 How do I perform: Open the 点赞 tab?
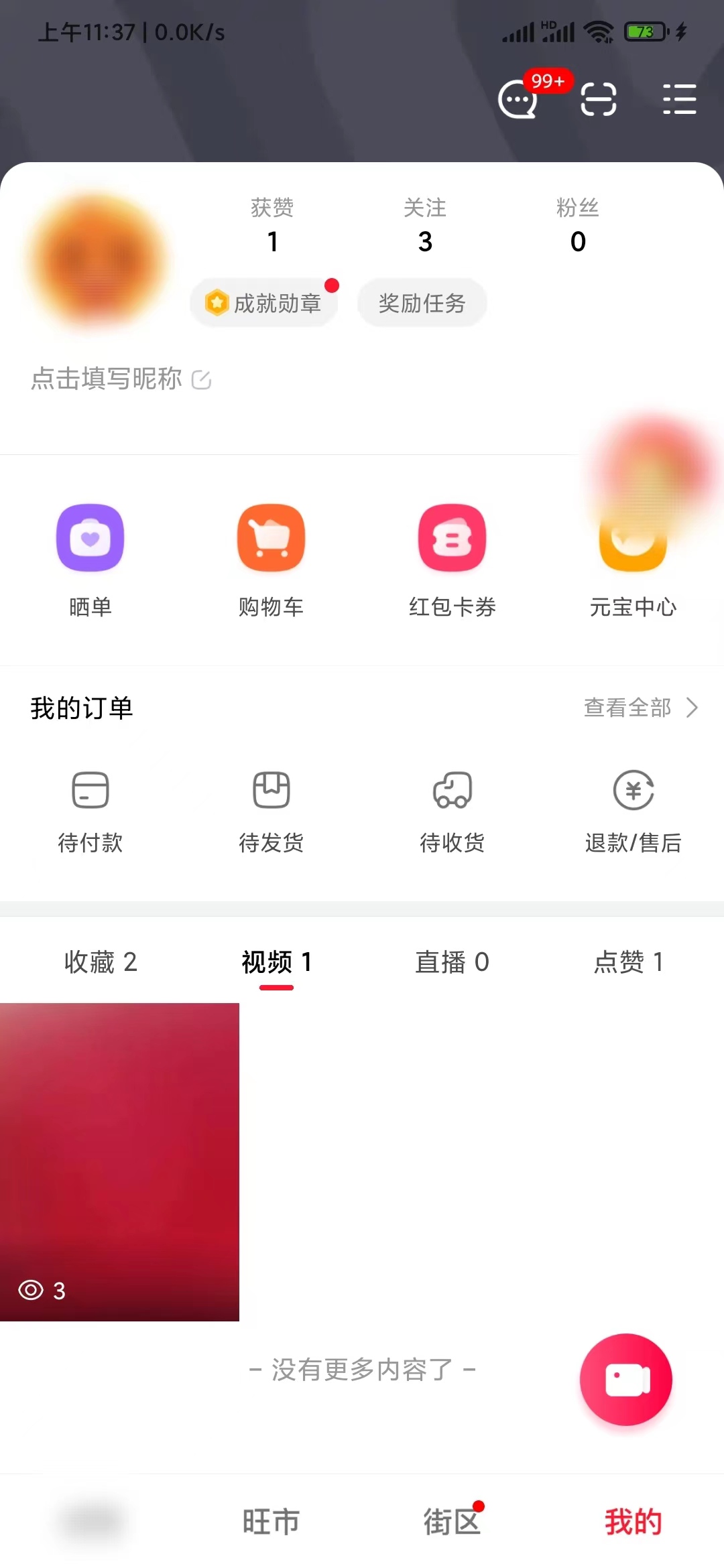pos(627,962)
